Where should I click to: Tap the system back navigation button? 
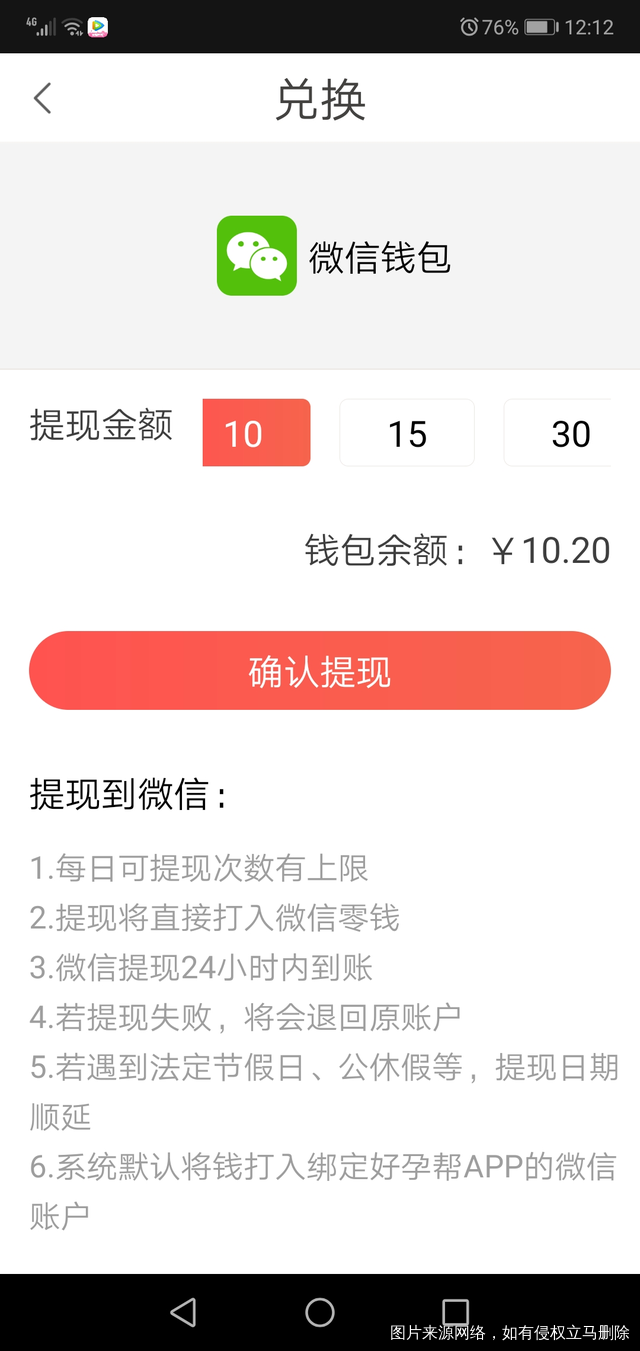tap(183, 1311)
